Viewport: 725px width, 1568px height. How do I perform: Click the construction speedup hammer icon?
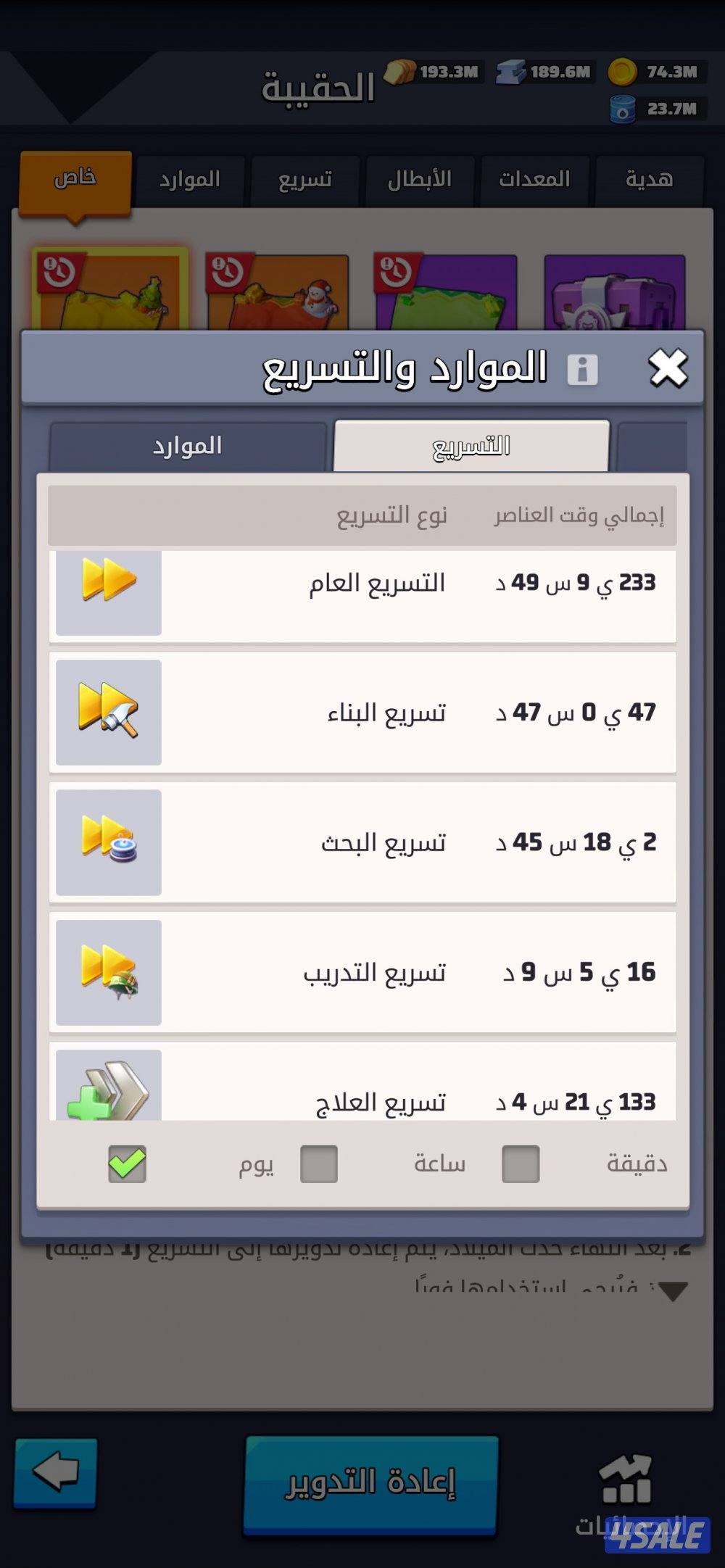click(x=107, y=711)
